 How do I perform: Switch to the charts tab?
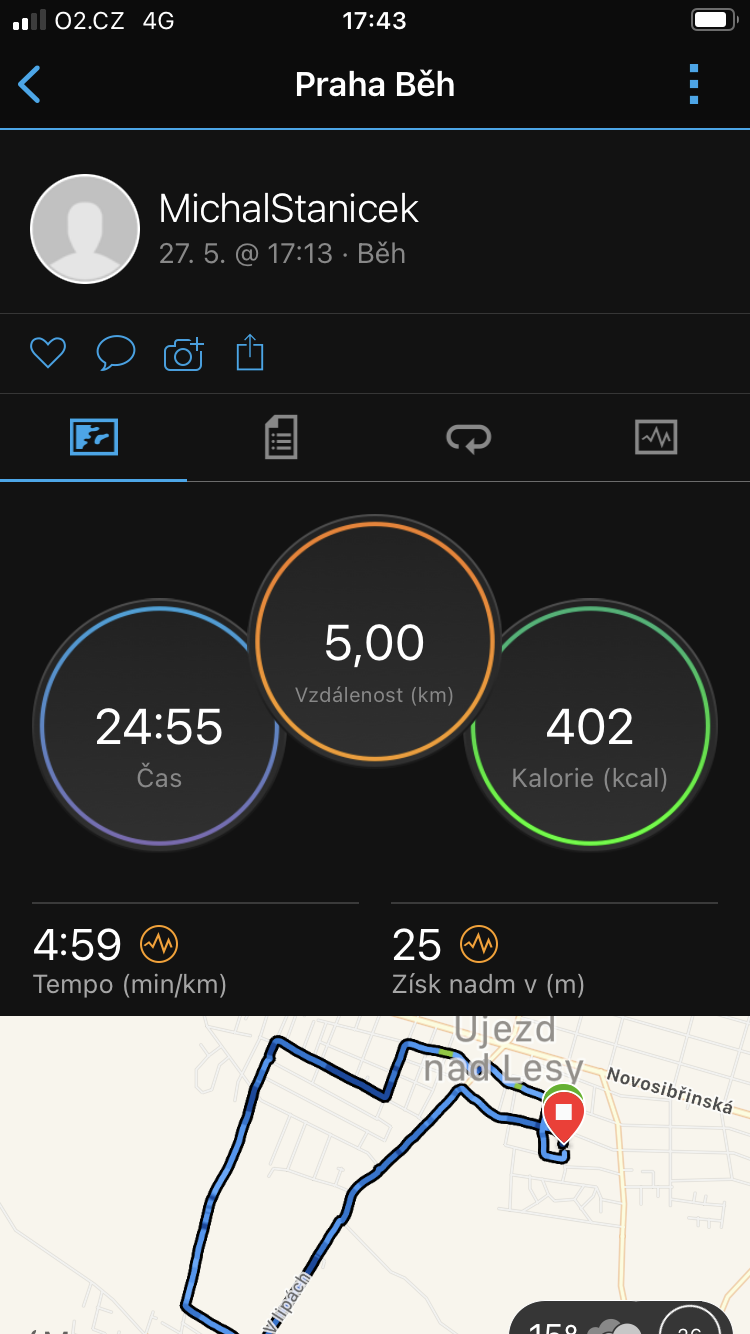tap(656, 437)
